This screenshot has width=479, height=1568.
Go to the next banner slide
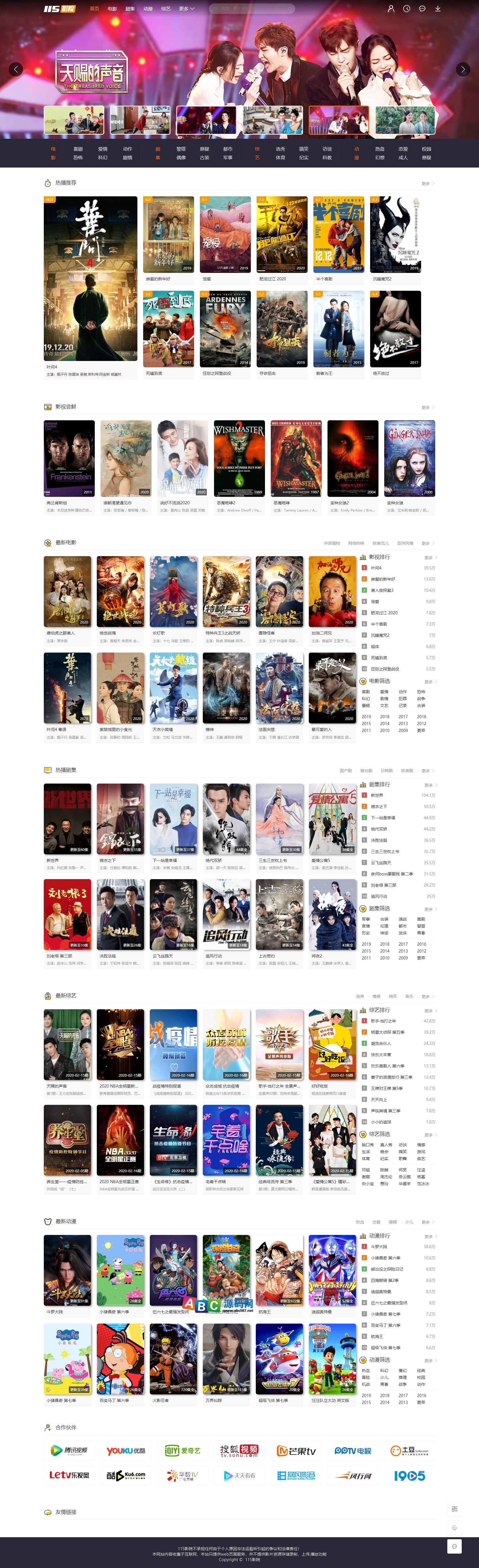[463, 69]
